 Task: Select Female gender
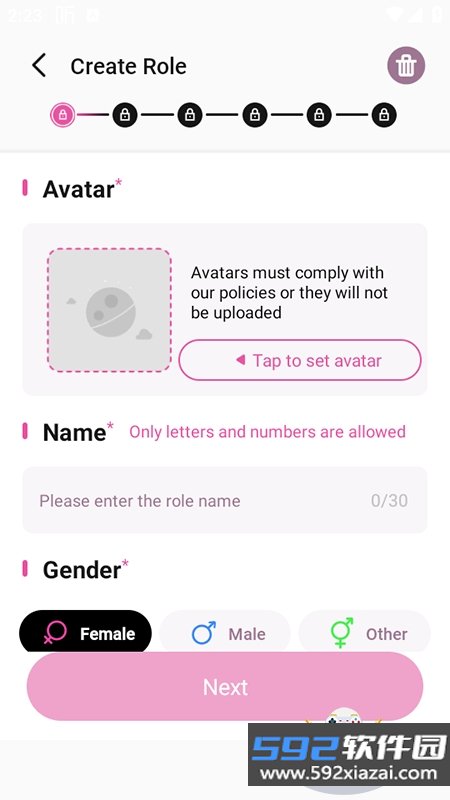[x=85, y=633]
